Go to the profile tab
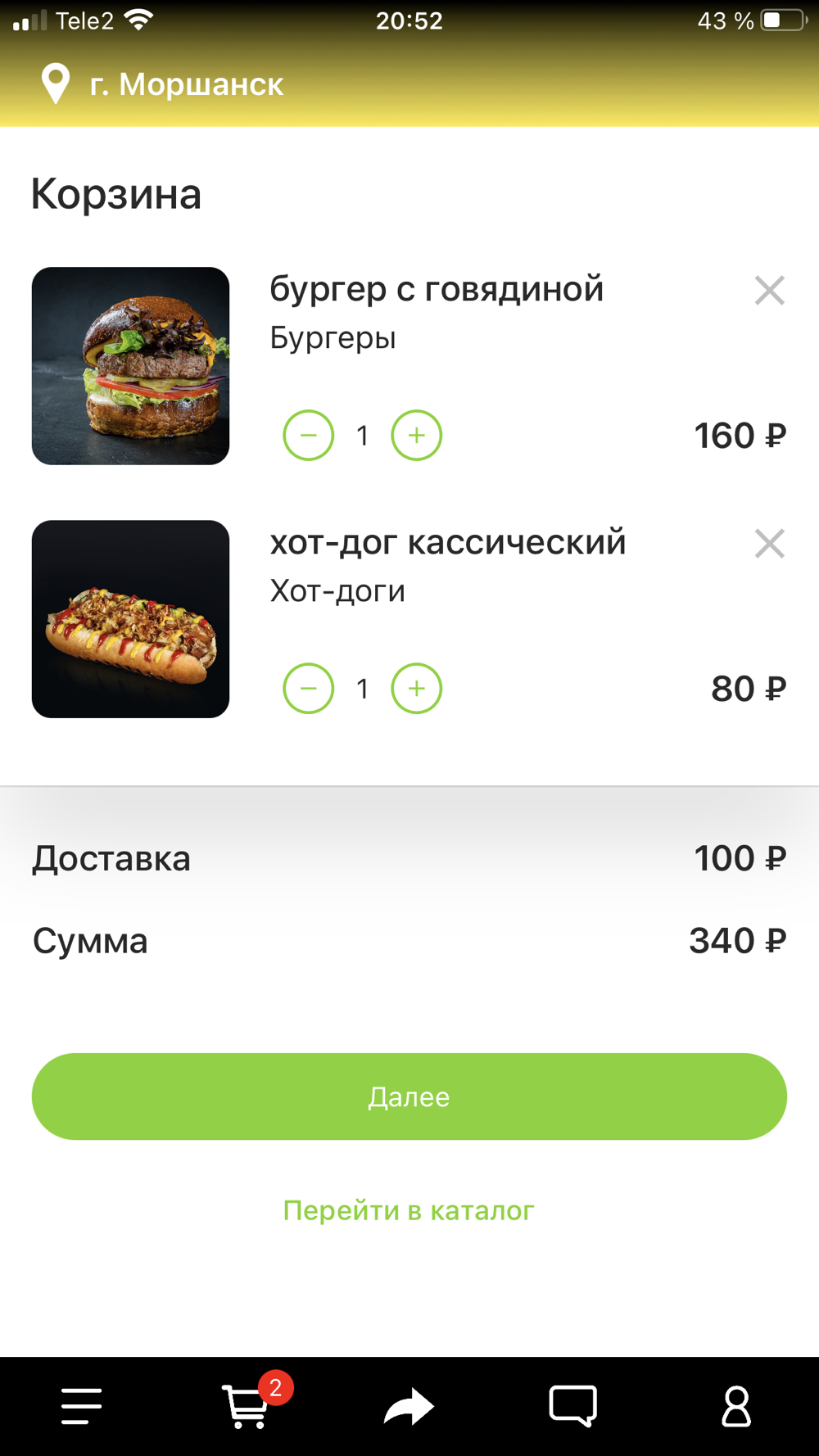This screenshot has width=819, height=1456. pyautogui.click(x=736, y=1406)
